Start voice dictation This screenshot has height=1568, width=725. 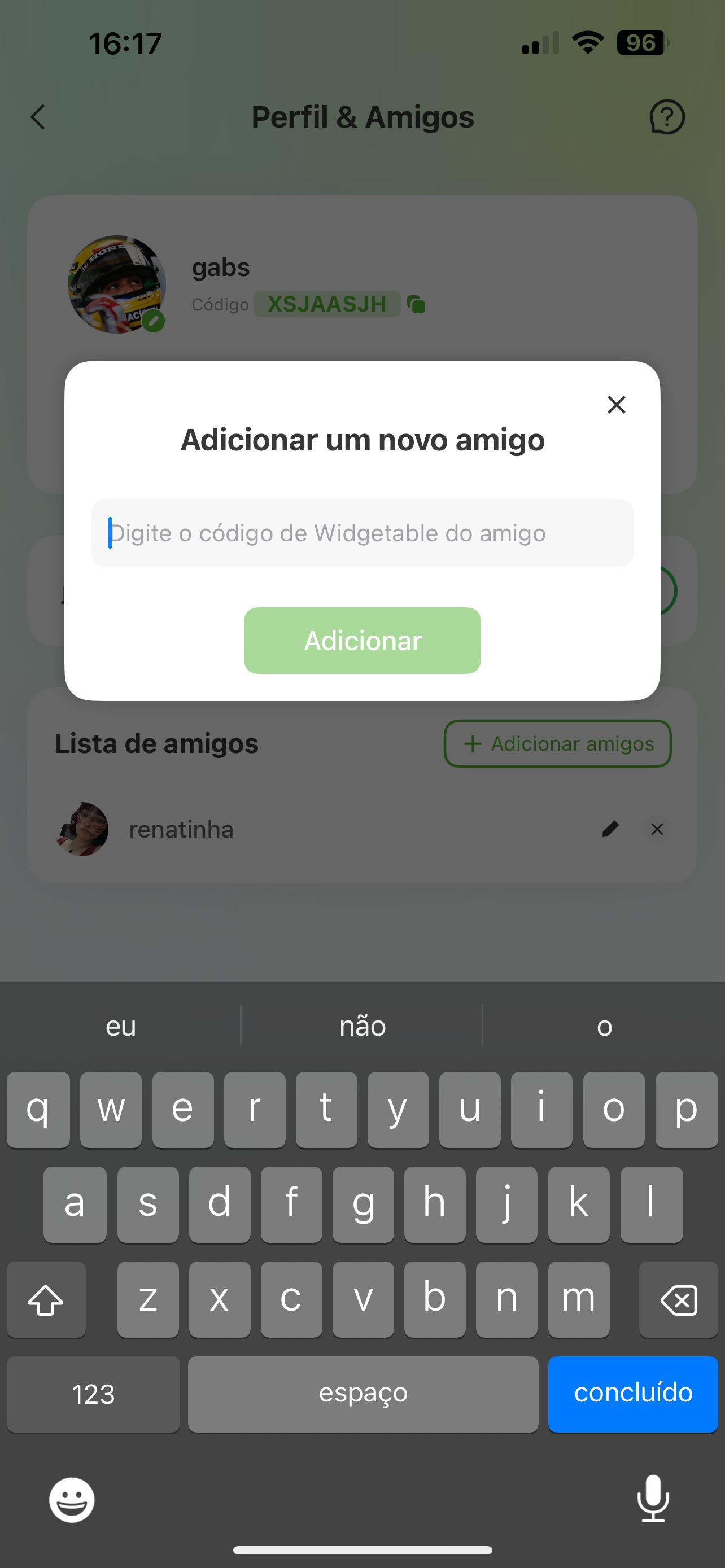653,1499
